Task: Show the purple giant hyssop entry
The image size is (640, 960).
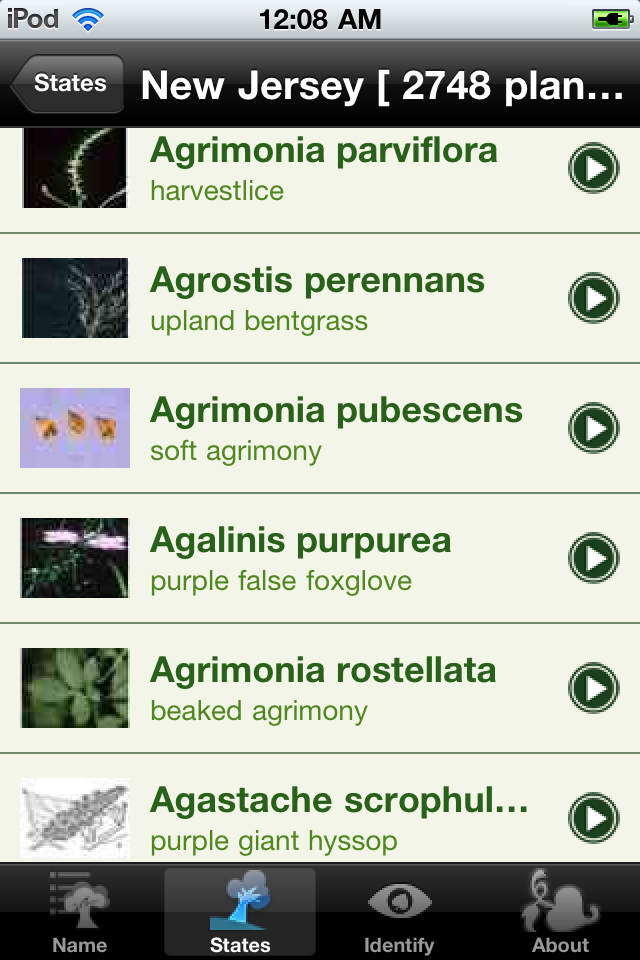Action: pyautogui.click(x=338, y=818)
